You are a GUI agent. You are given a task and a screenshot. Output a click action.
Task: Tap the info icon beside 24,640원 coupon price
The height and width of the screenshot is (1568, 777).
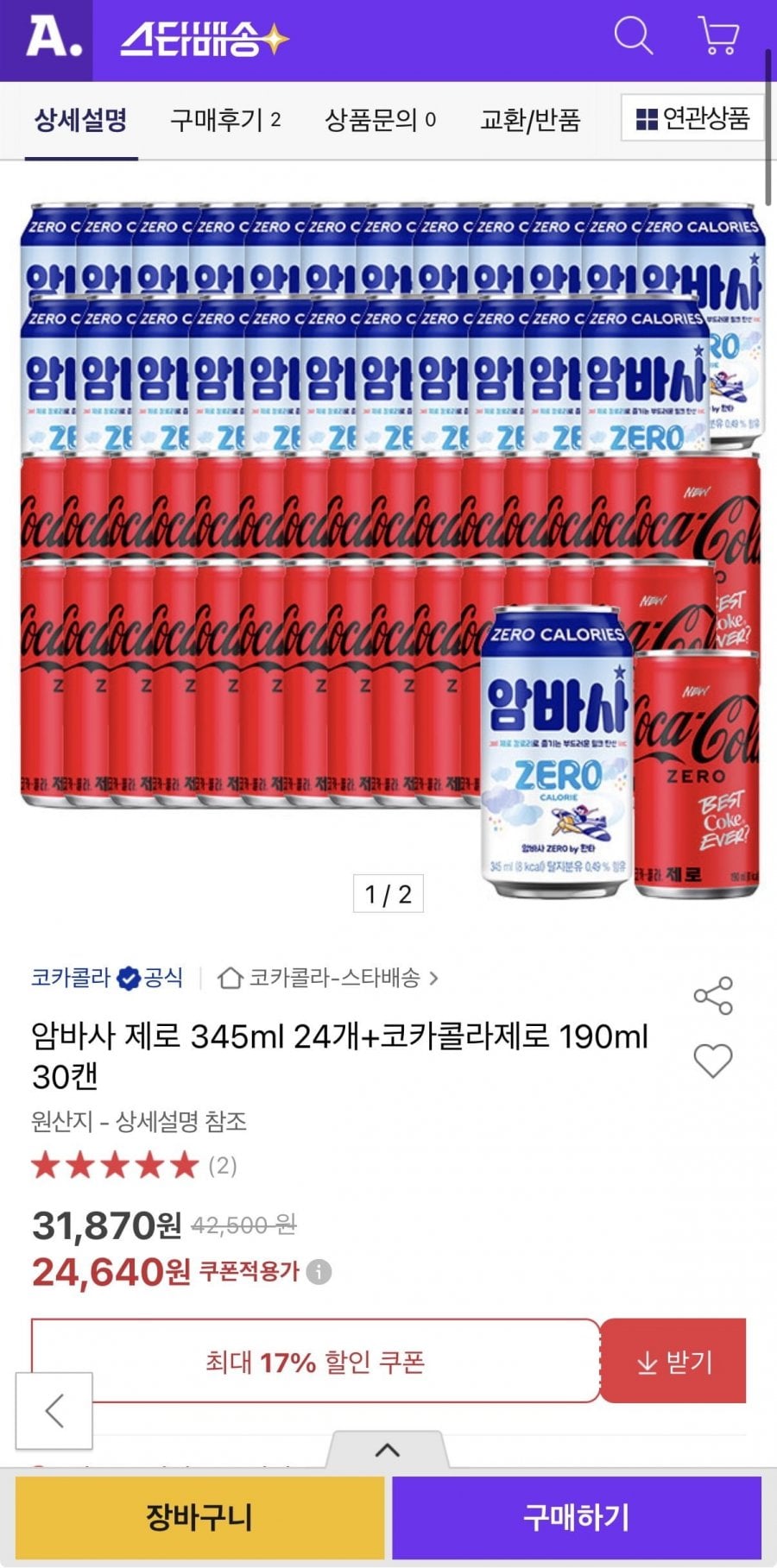tap(320, 1270)
